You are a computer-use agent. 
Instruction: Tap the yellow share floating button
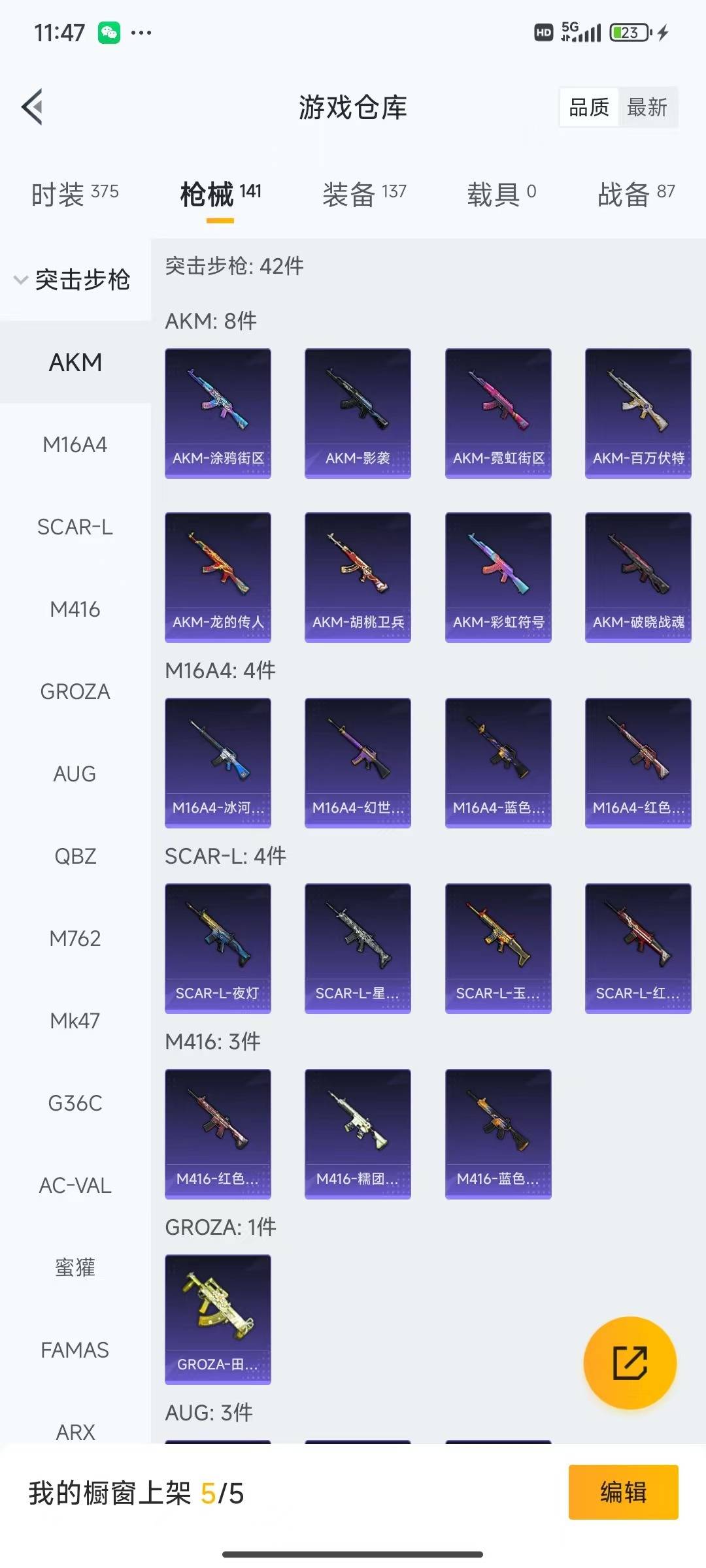(630, 1363)
